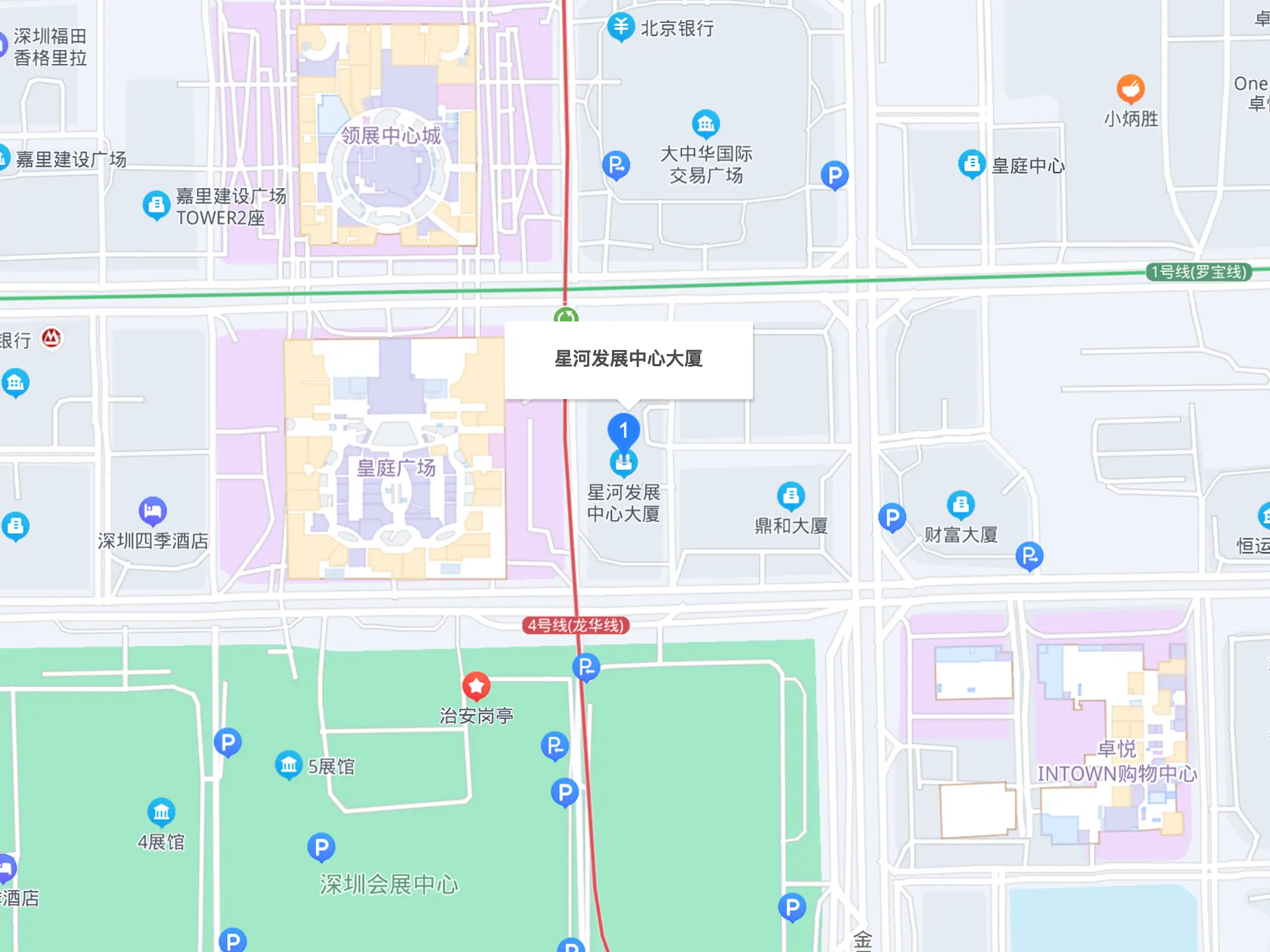
Task: Select 嘉里建设广场TOWER2座 marker
Action: [156, 204]
